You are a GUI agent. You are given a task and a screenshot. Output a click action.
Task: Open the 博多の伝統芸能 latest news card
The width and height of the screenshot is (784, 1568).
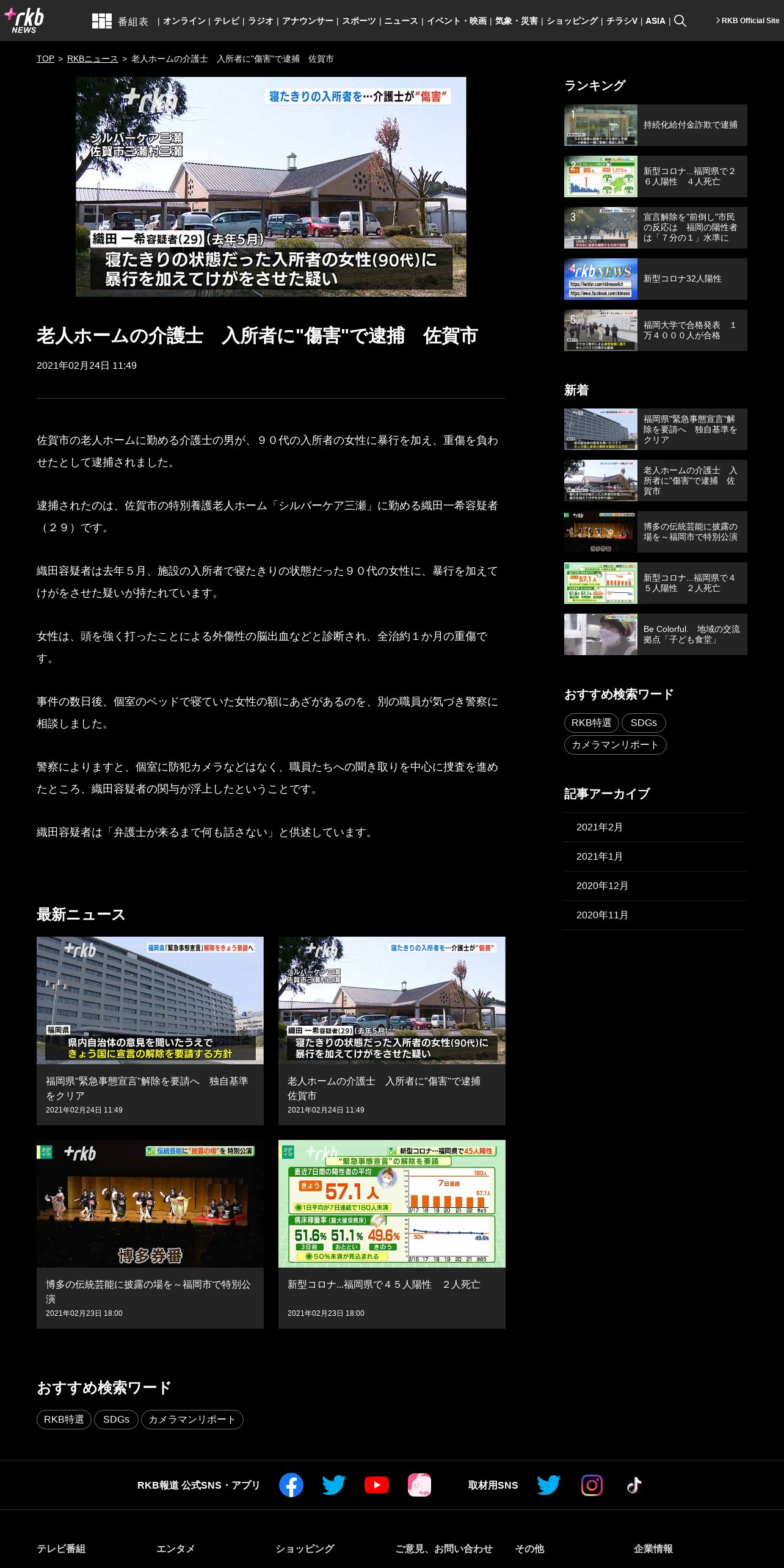point(150,1233)
